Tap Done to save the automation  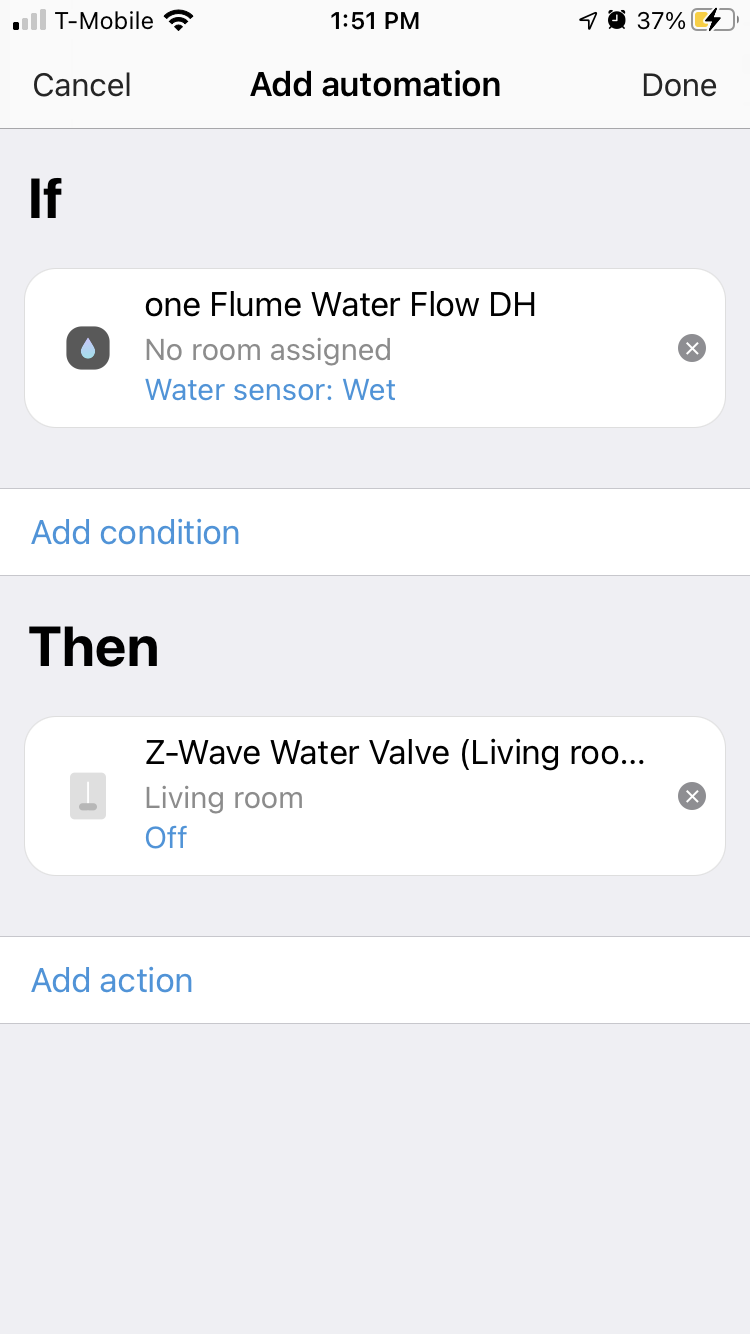tap(678, 85)
